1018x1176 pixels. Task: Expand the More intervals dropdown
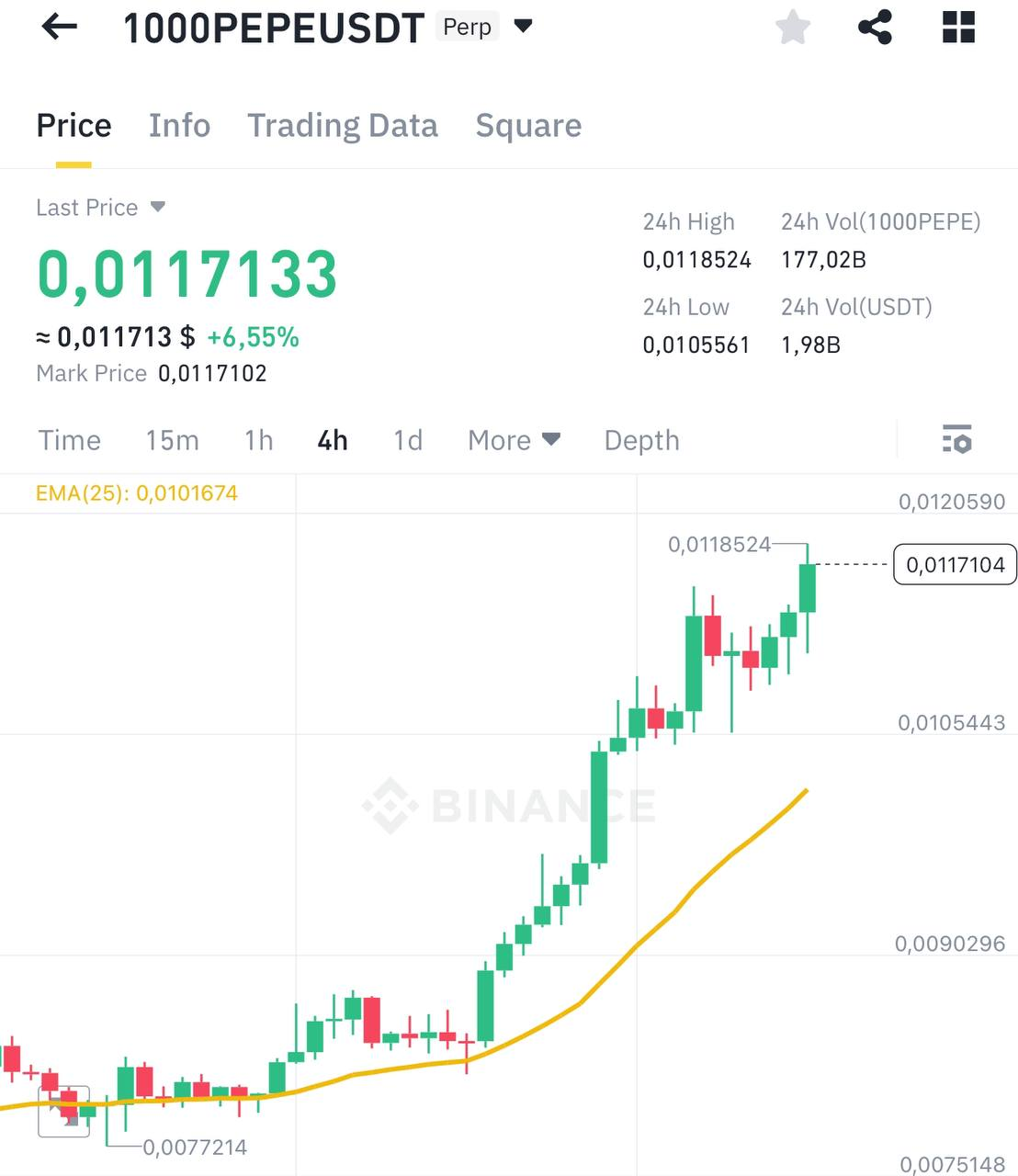click(x=514, y=441)
